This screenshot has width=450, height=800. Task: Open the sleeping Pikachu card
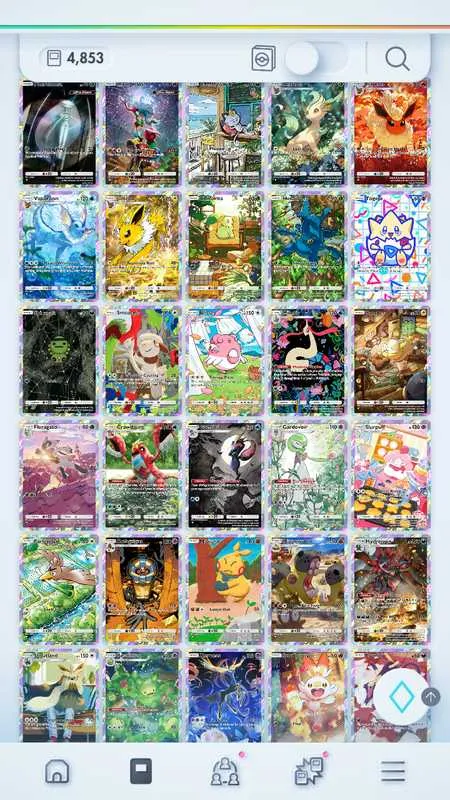(224, 589)
